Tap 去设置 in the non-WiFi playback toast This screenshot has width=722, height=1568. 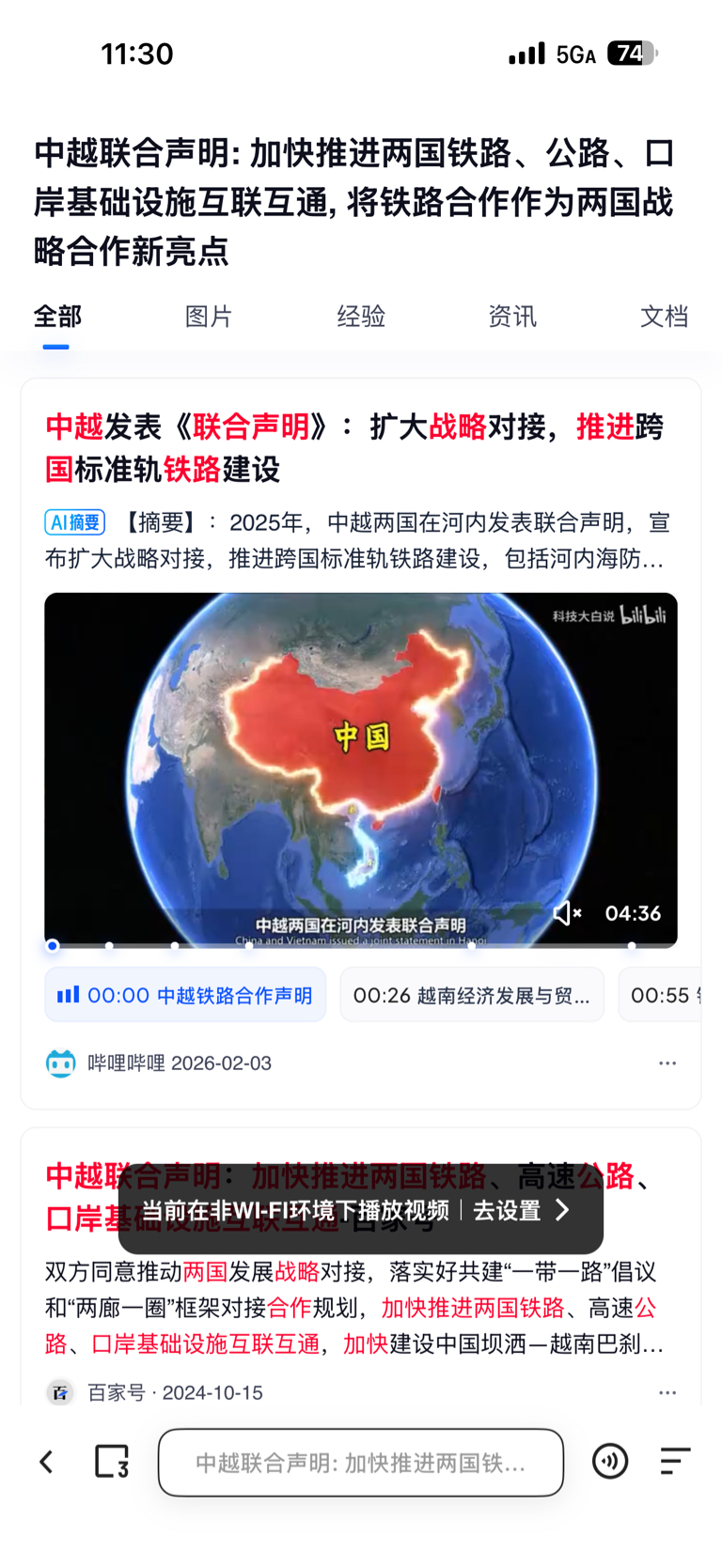tap(522, 1210)
